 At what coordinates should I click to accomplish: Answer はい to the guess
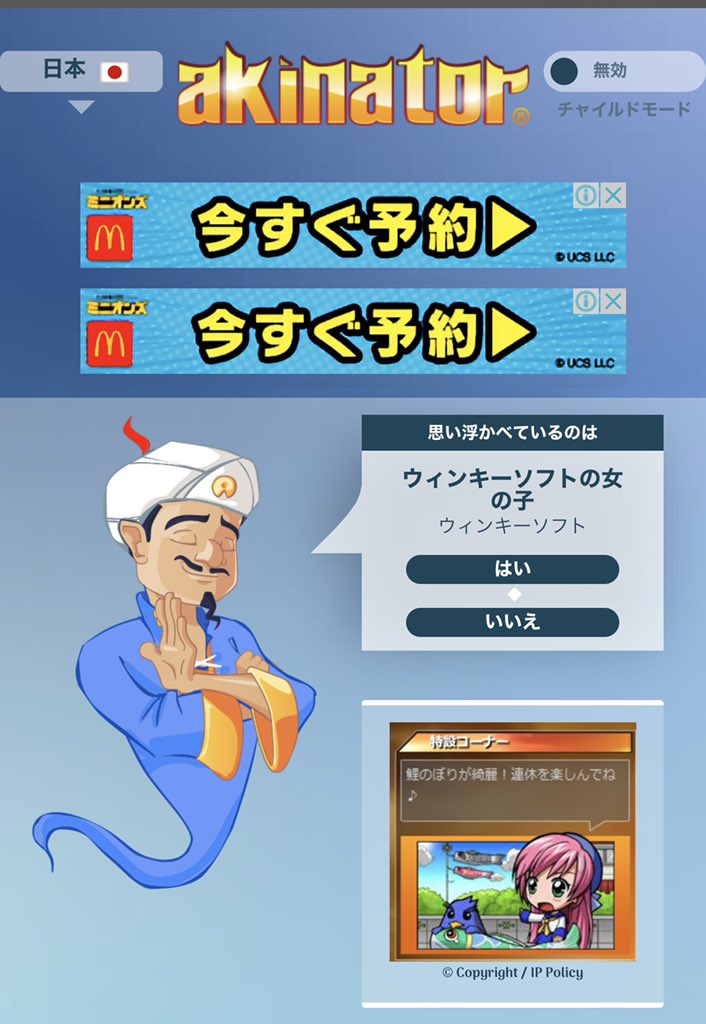512,569
